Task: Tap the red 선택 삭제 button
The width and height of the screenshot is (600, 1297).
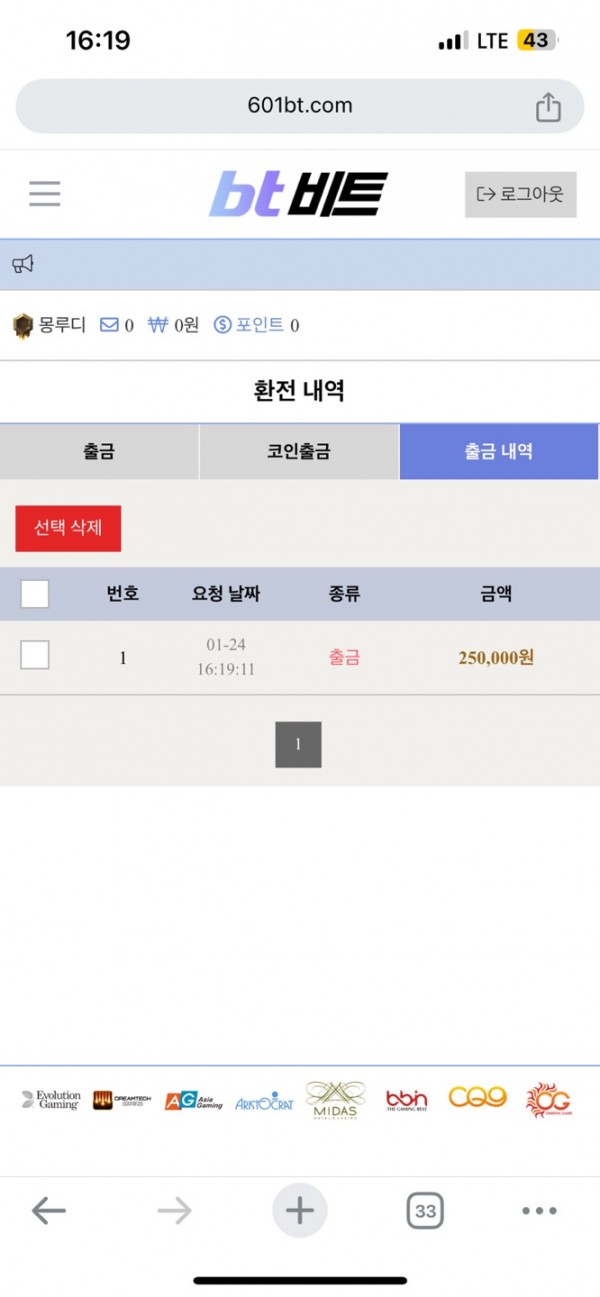Action: pos(68,528)
